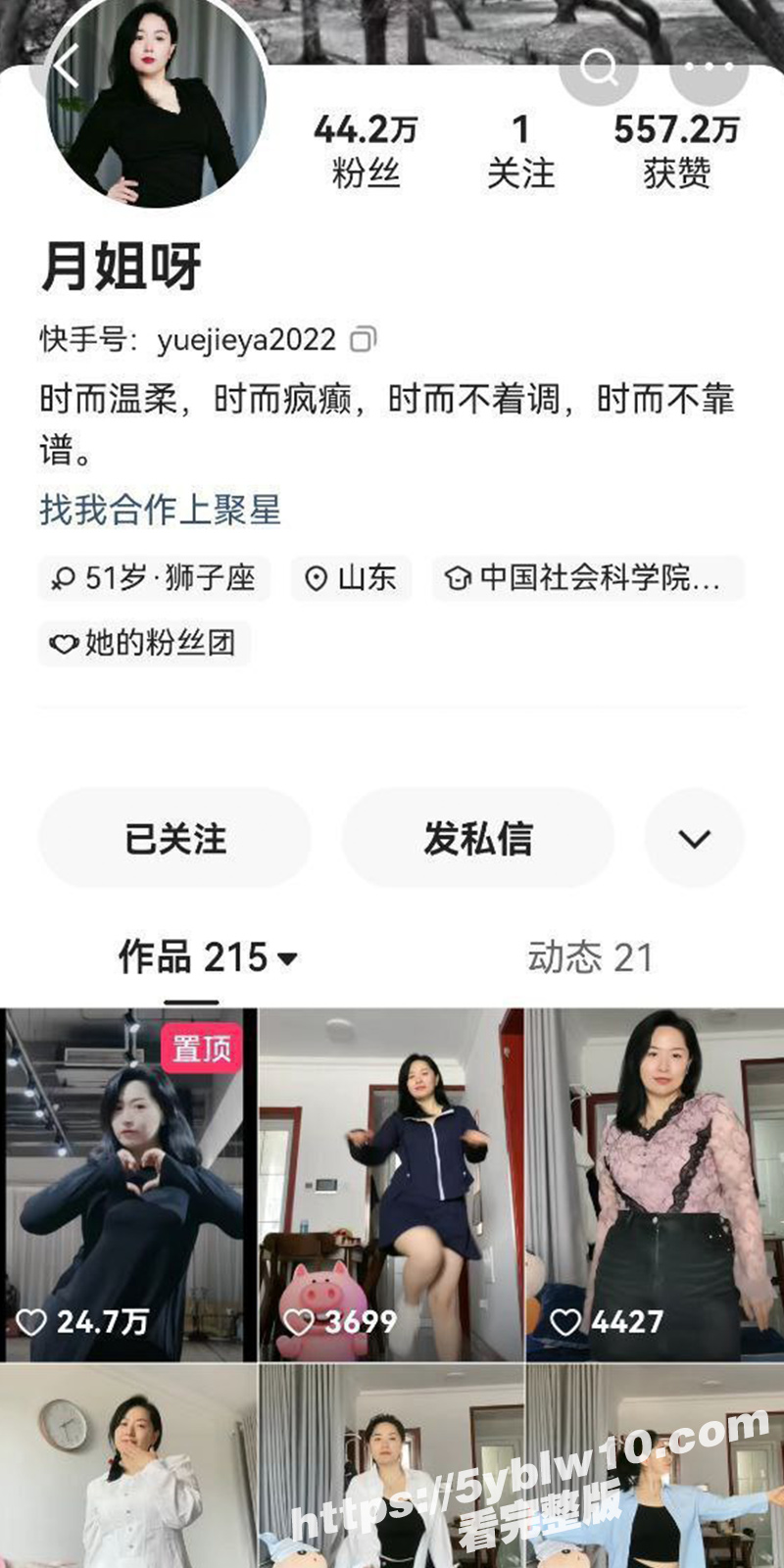Copy Kuaishou ID yuejieya2022 via copy icon
784x1568 pixels.
pyautogui.click(x=363, y=337)
